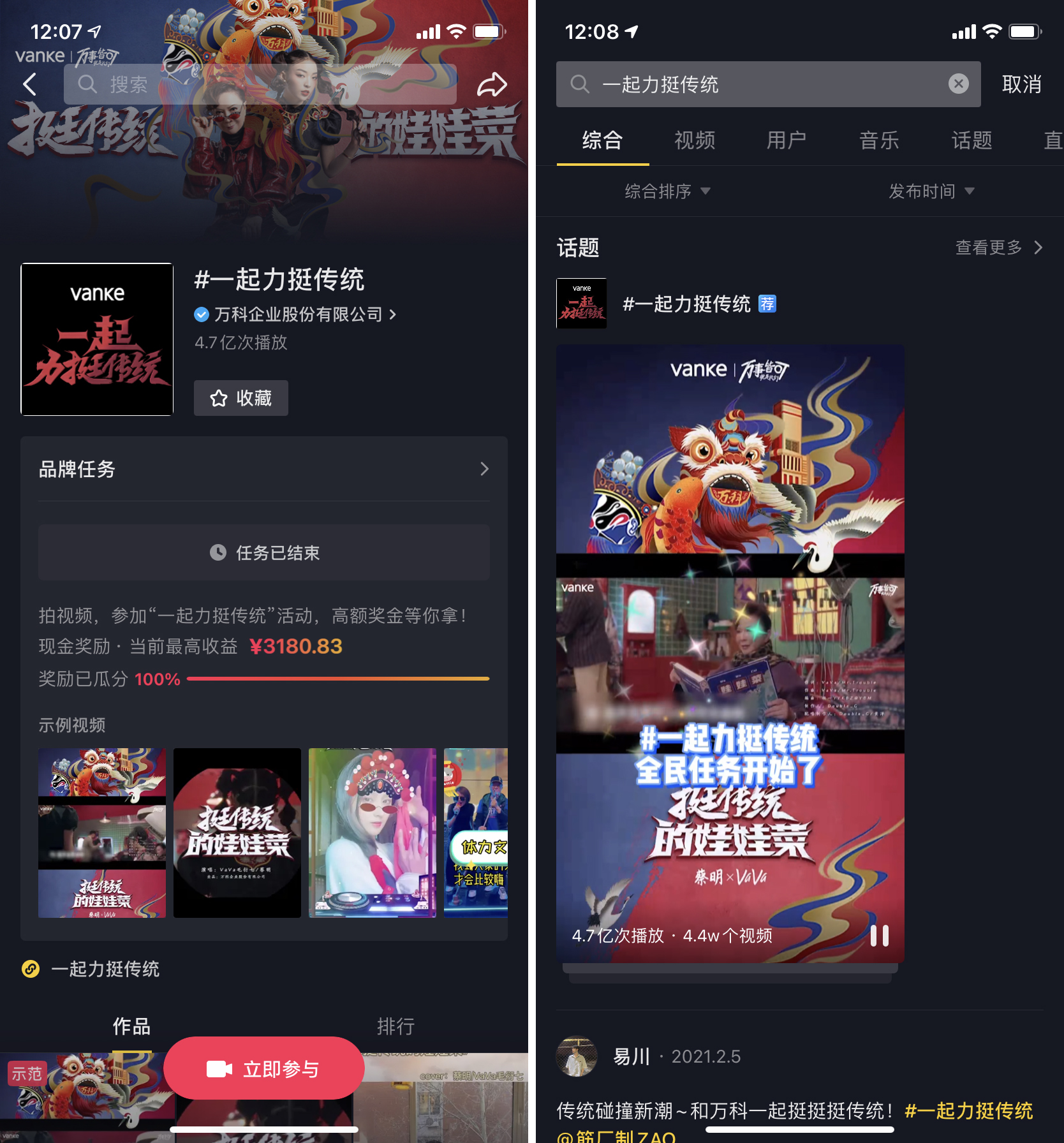Tap 收藏 to favorite the topic

[x=240, y=398]
